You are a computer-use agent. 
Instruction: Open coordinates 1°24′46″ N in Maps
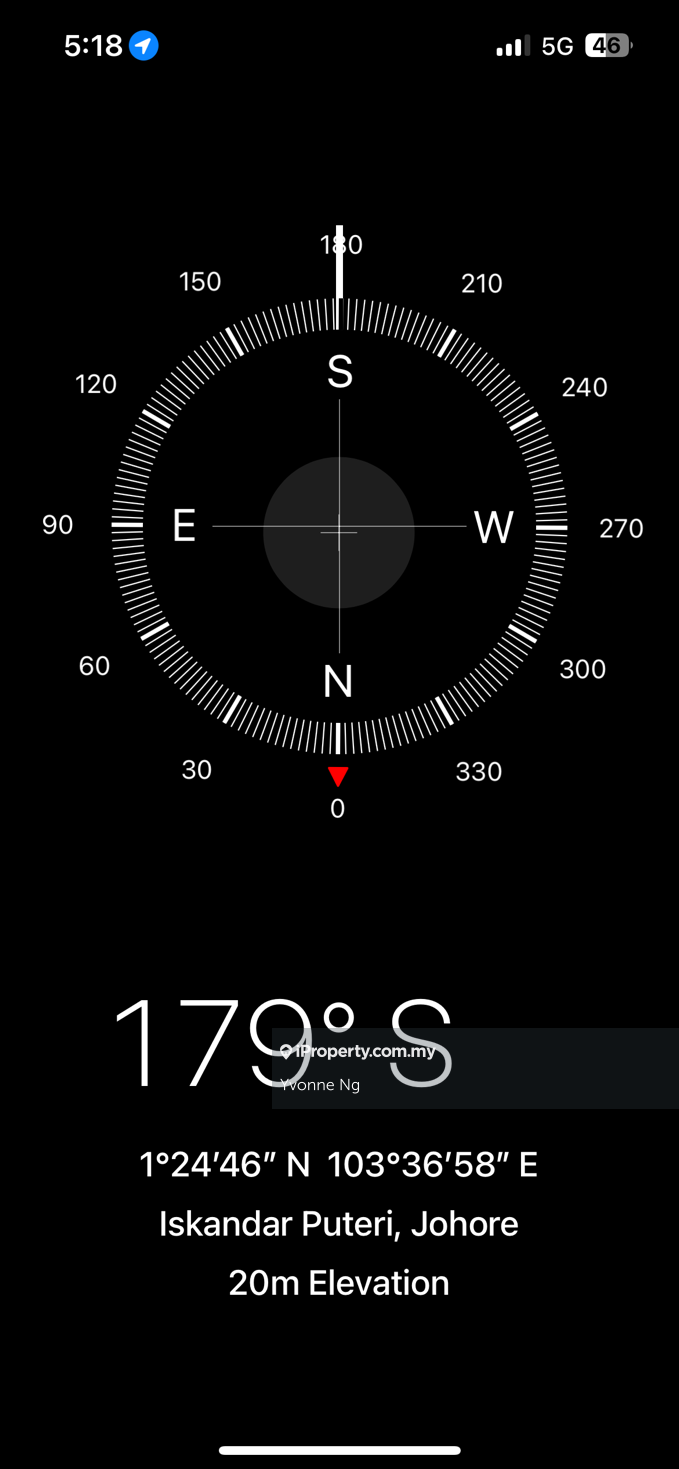coord(338,1165)
